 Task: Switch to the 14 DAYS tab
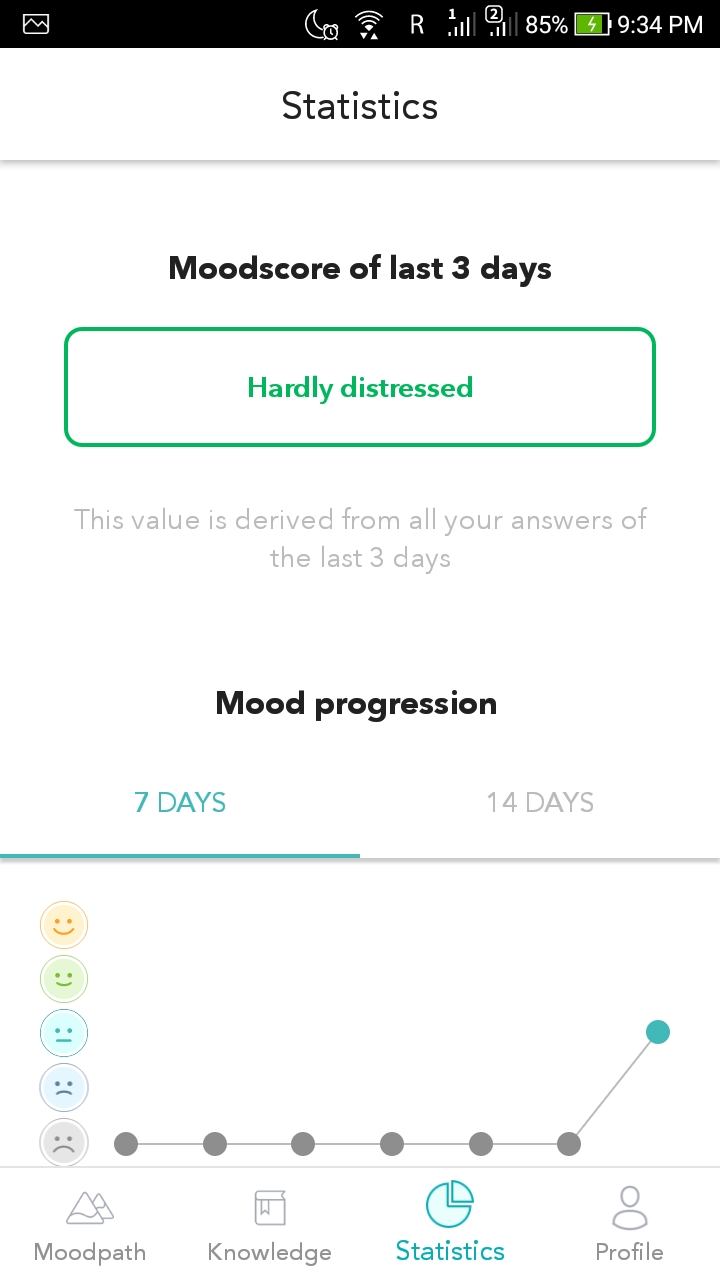(x=540, y=803)
